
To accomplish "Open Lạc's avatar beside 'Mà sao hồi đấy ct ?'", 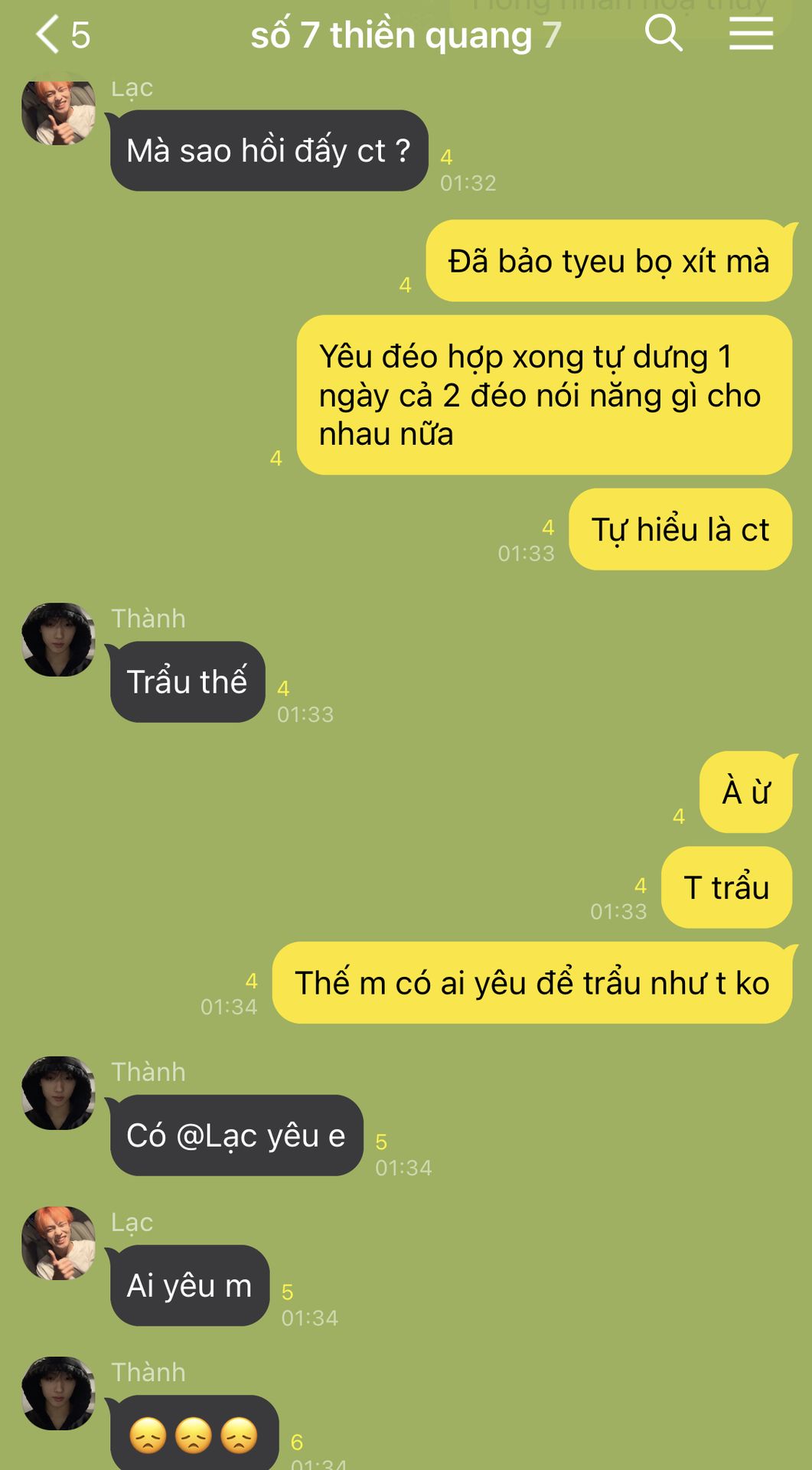I will pyautogui.click(x=58, y=112).
